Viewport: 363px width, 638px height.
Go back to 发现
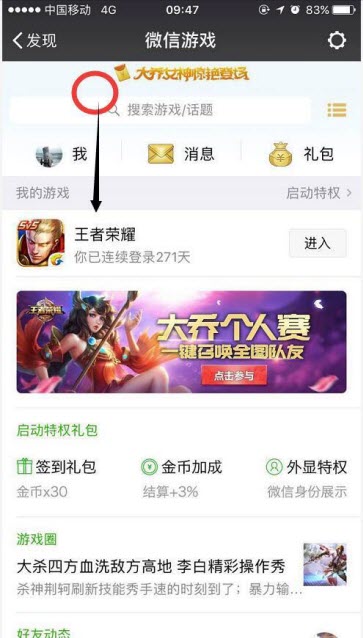35,41
